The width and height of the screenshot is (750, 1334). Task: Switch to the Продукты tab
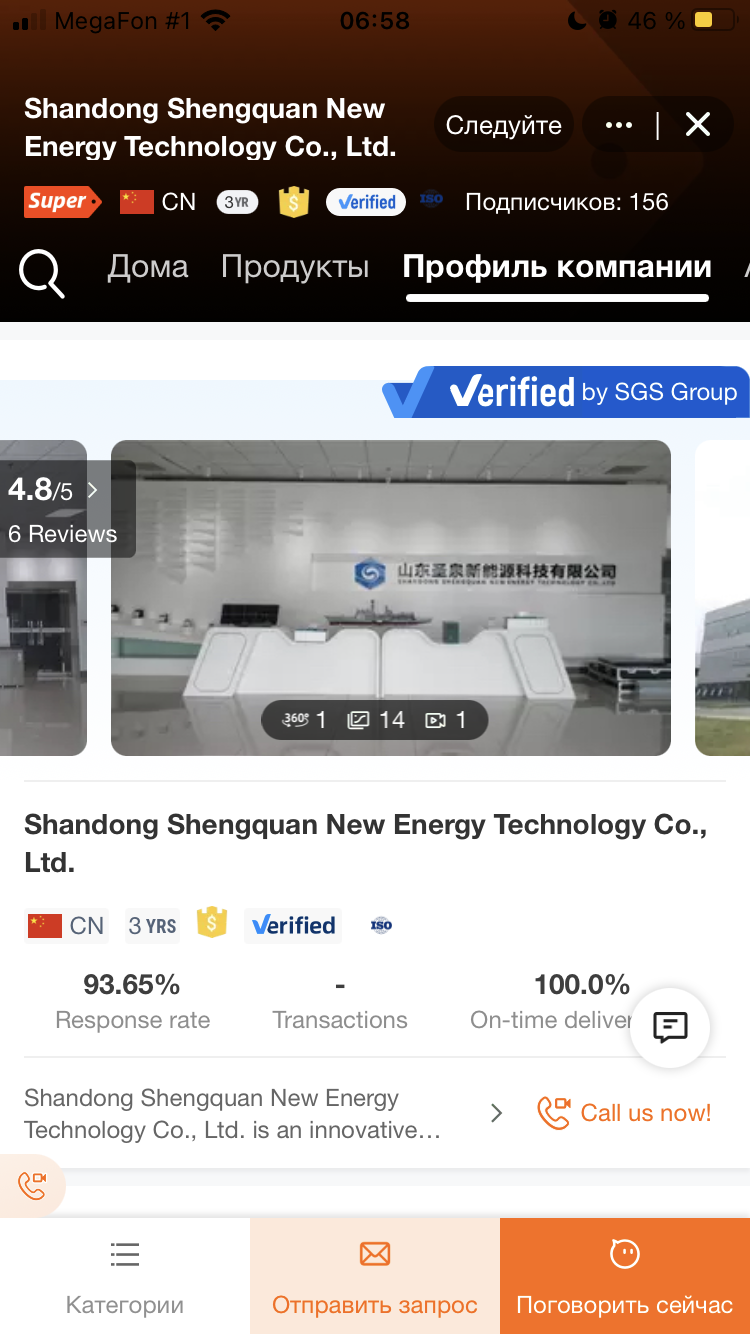coord(295,267)
